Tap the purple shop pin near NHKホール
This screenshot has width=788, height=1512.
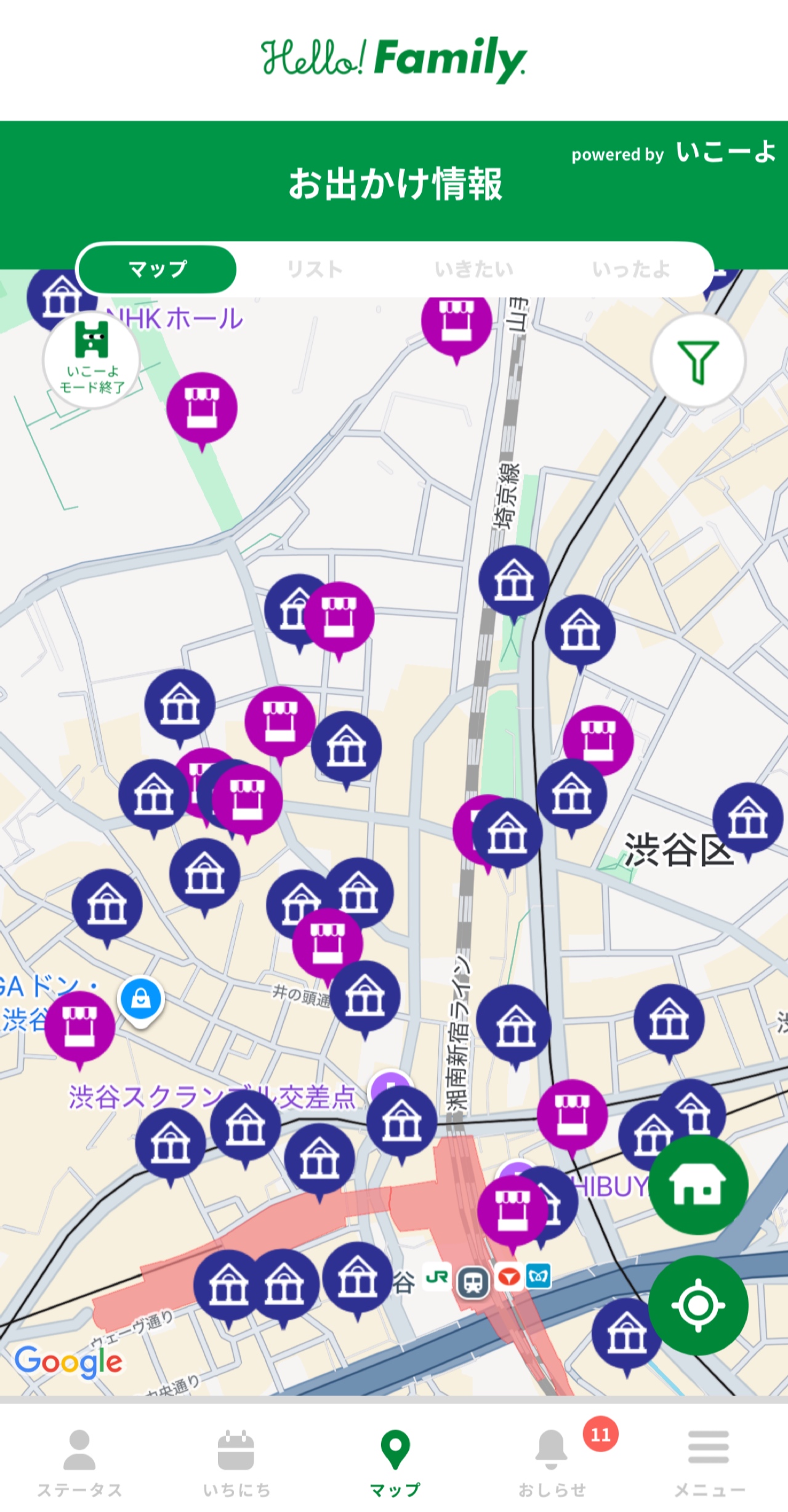pos(202,408)
